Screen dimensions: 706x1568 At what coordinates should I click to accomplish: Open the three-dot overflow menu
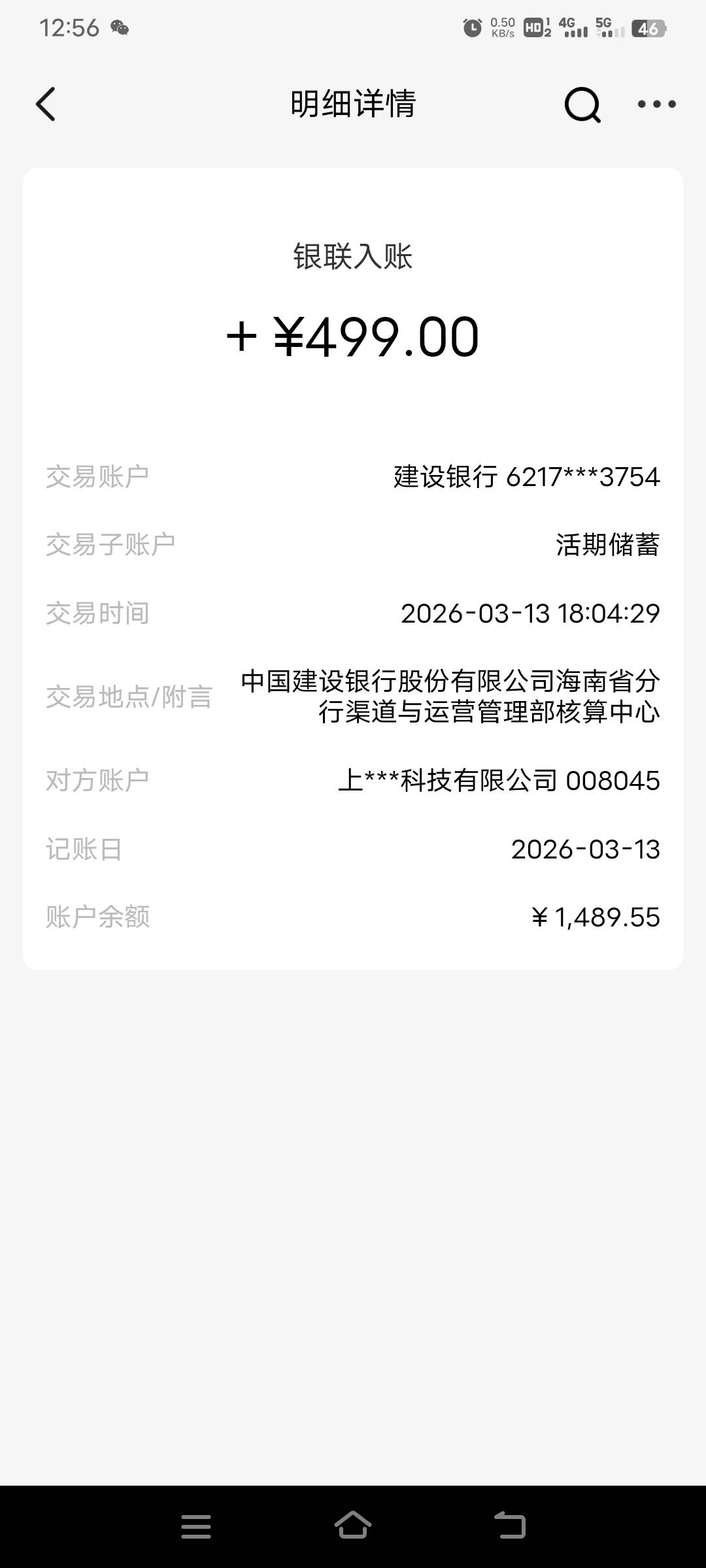point(656,105)
